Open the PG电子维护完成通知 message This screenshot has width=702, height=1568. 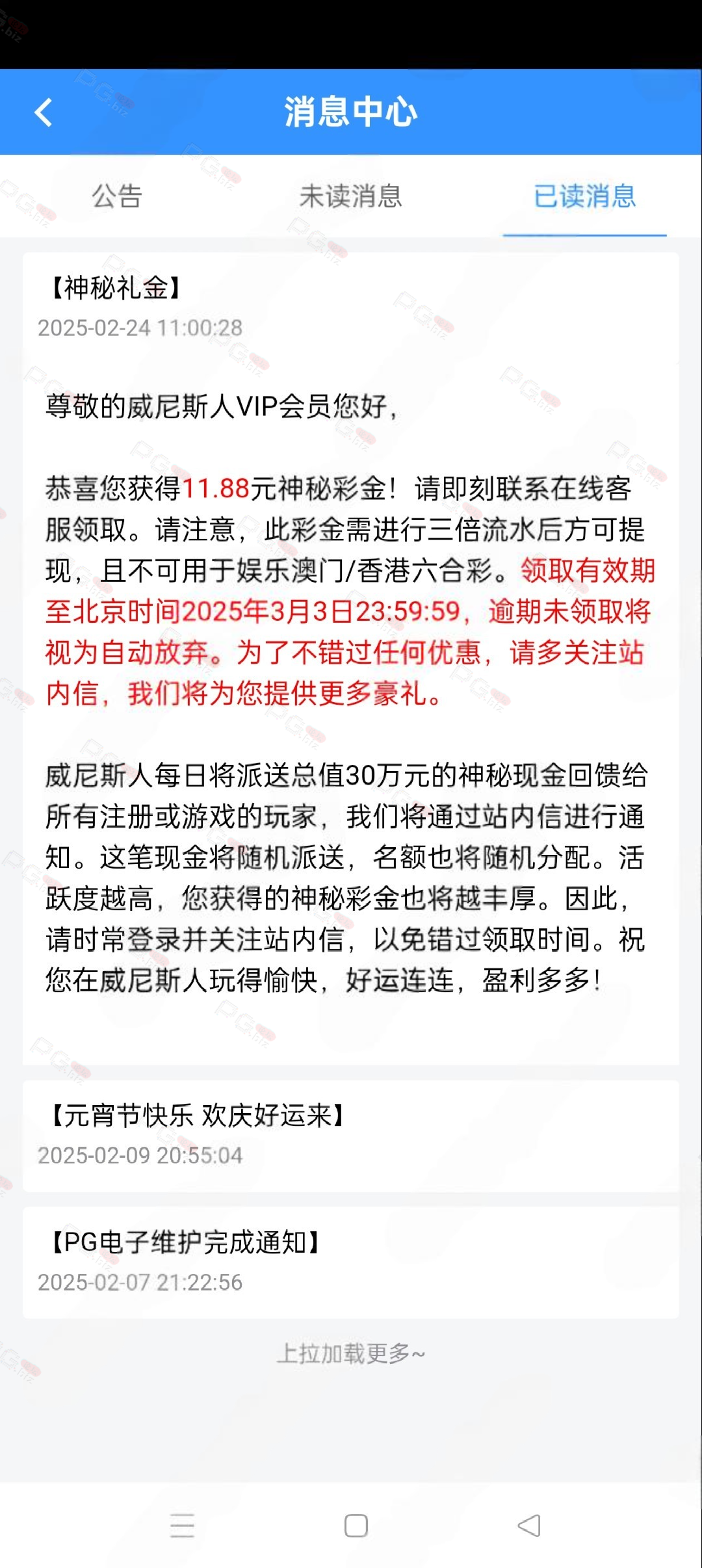(351, 1262)
